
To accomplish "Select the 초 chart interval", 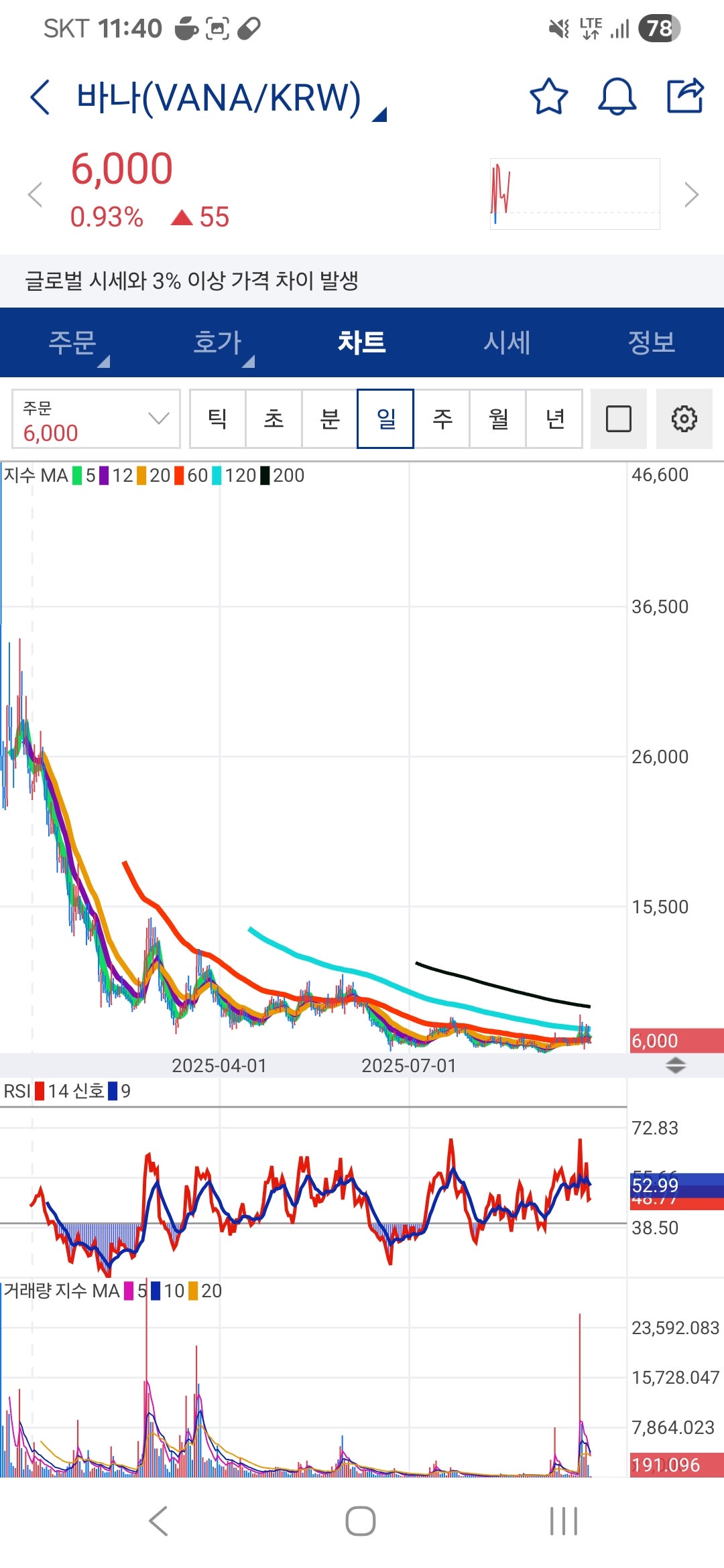I will (274, 419).
